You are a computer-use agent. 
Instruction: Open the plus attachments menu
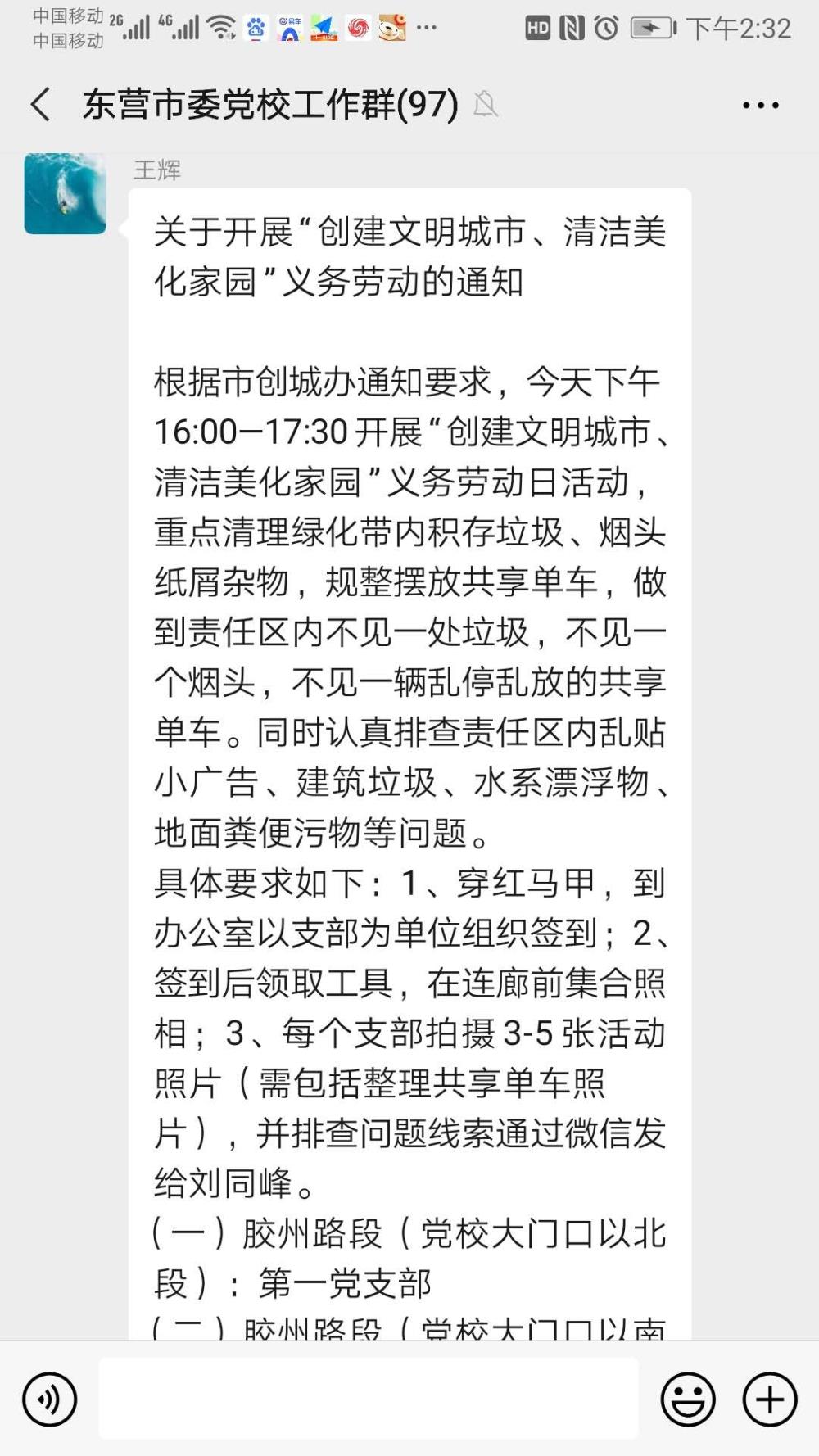tap(770, 1399)
